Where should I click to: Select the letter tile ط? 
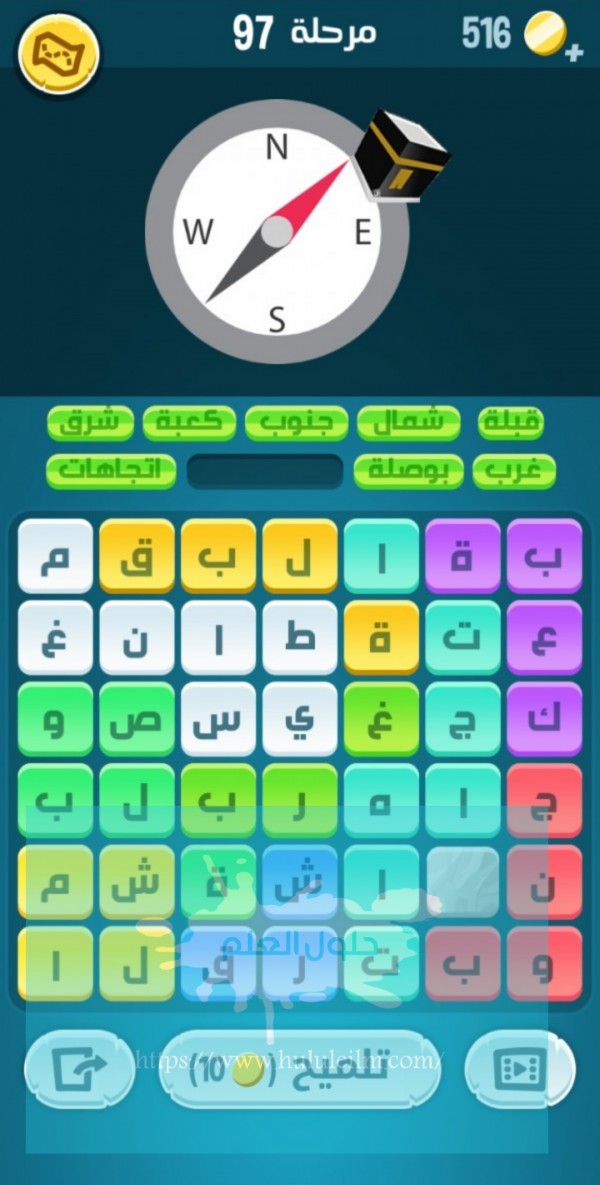click(300, 638)
